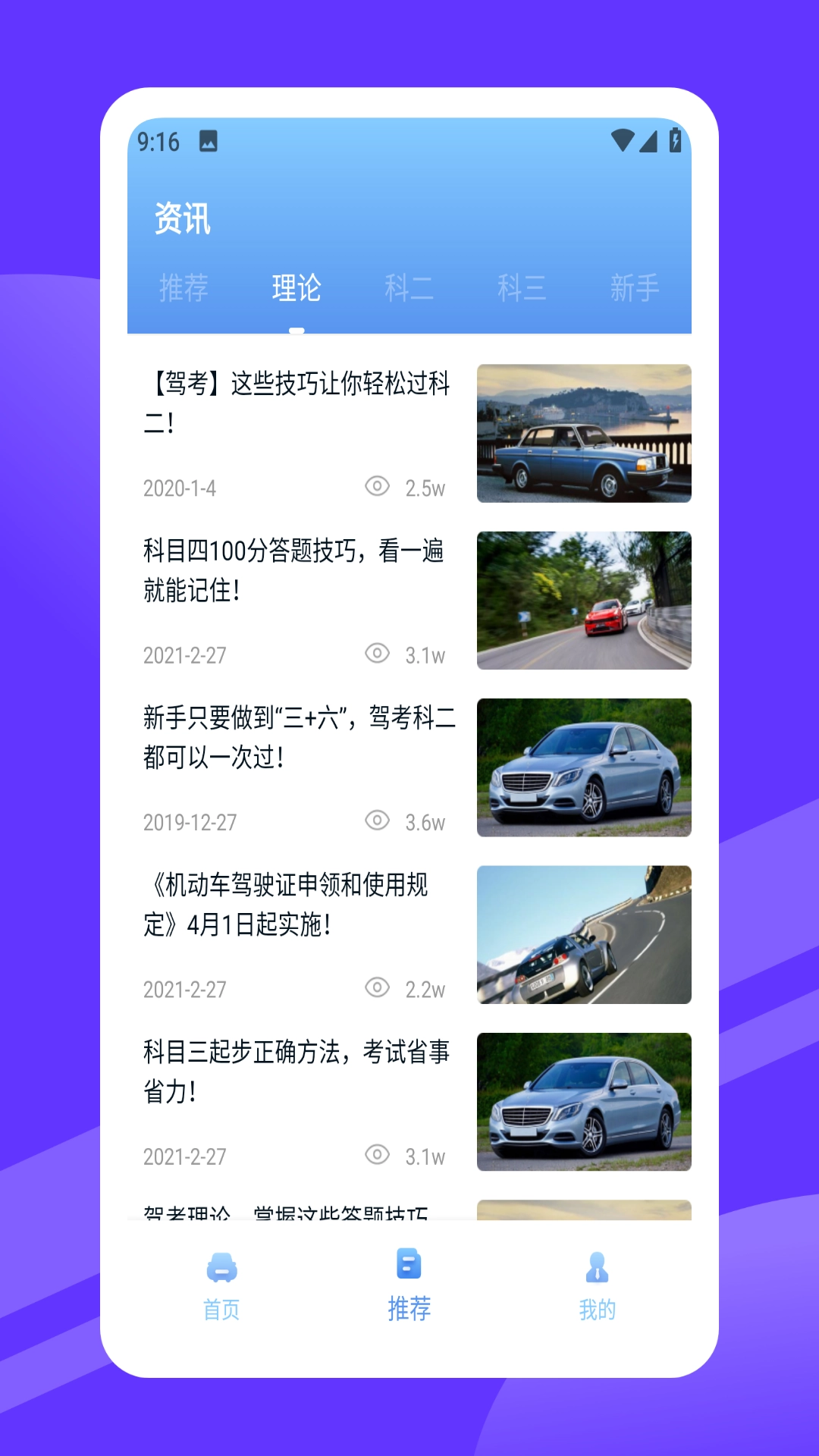Tap the red car thumbnail of the second article
This screenshot has height=1456, width=819.
point(583,599)
